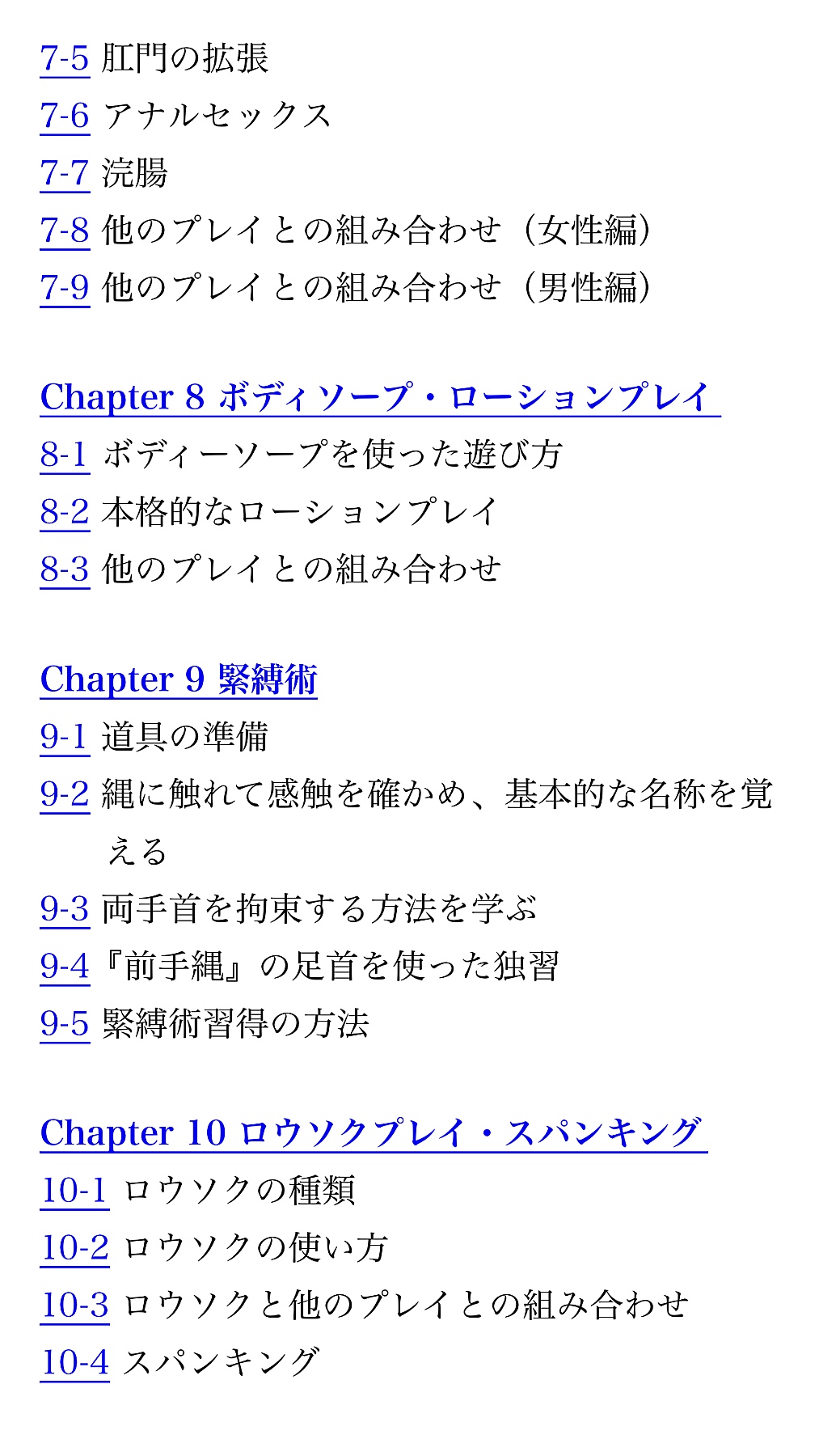Follow the 9-3 link

click(x=65, y=910)
